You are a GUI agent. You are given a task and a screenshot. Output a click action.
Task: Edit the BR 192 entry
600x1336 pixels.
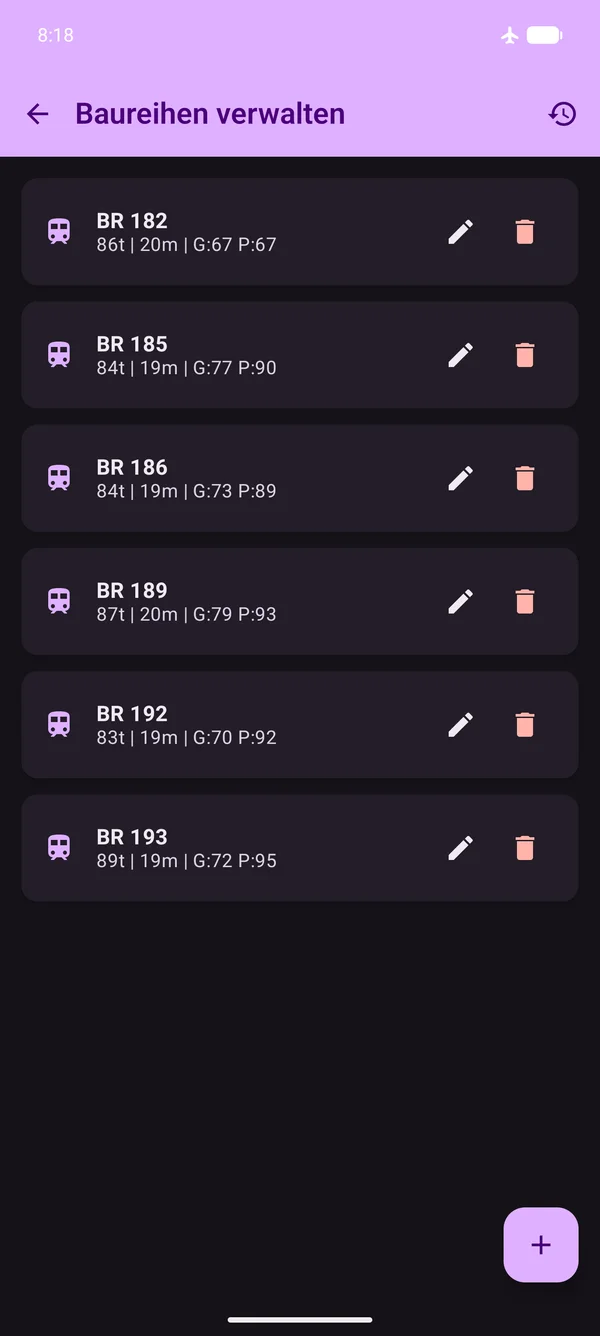point(460,725)
